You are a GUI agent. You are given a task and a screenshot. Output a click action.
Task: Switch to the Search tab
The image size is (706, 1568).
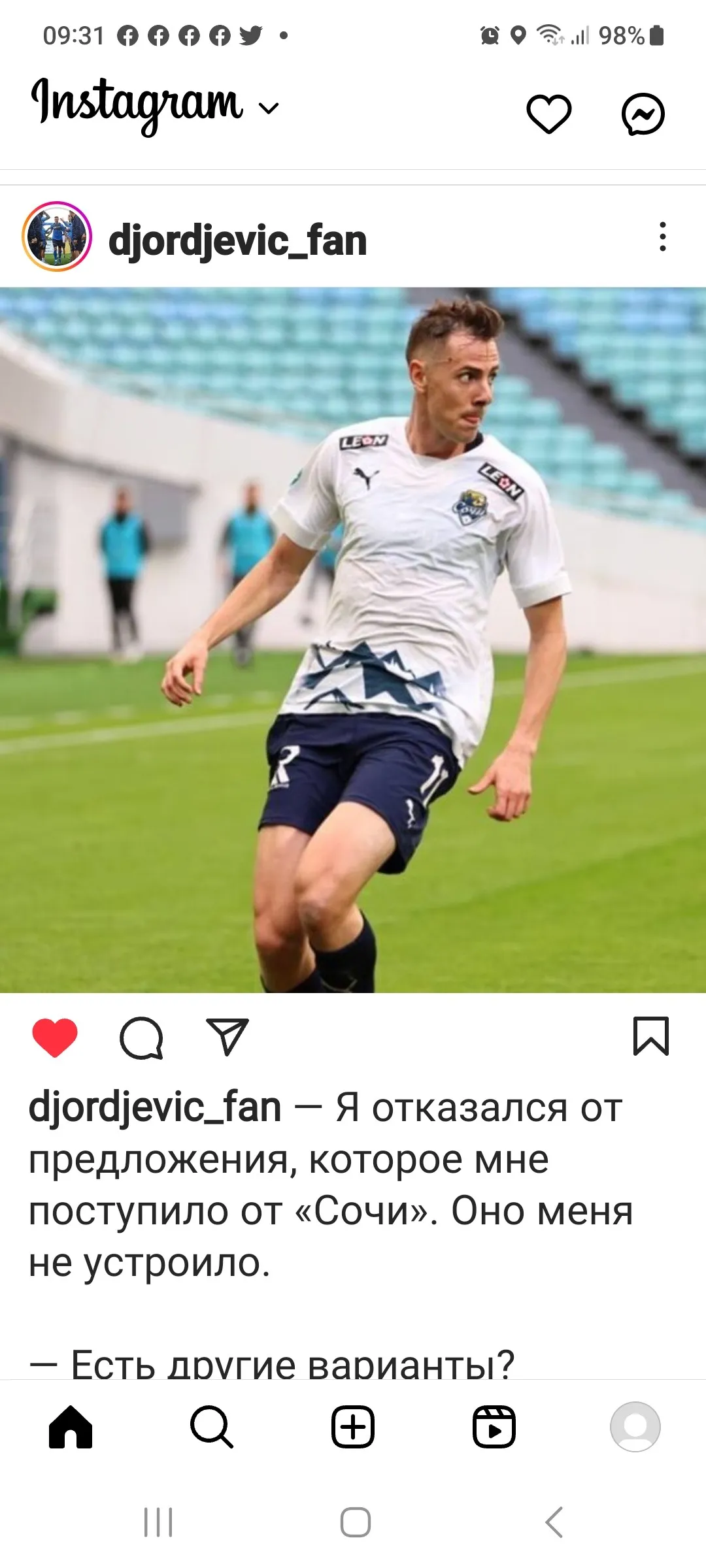point(211,1428)
